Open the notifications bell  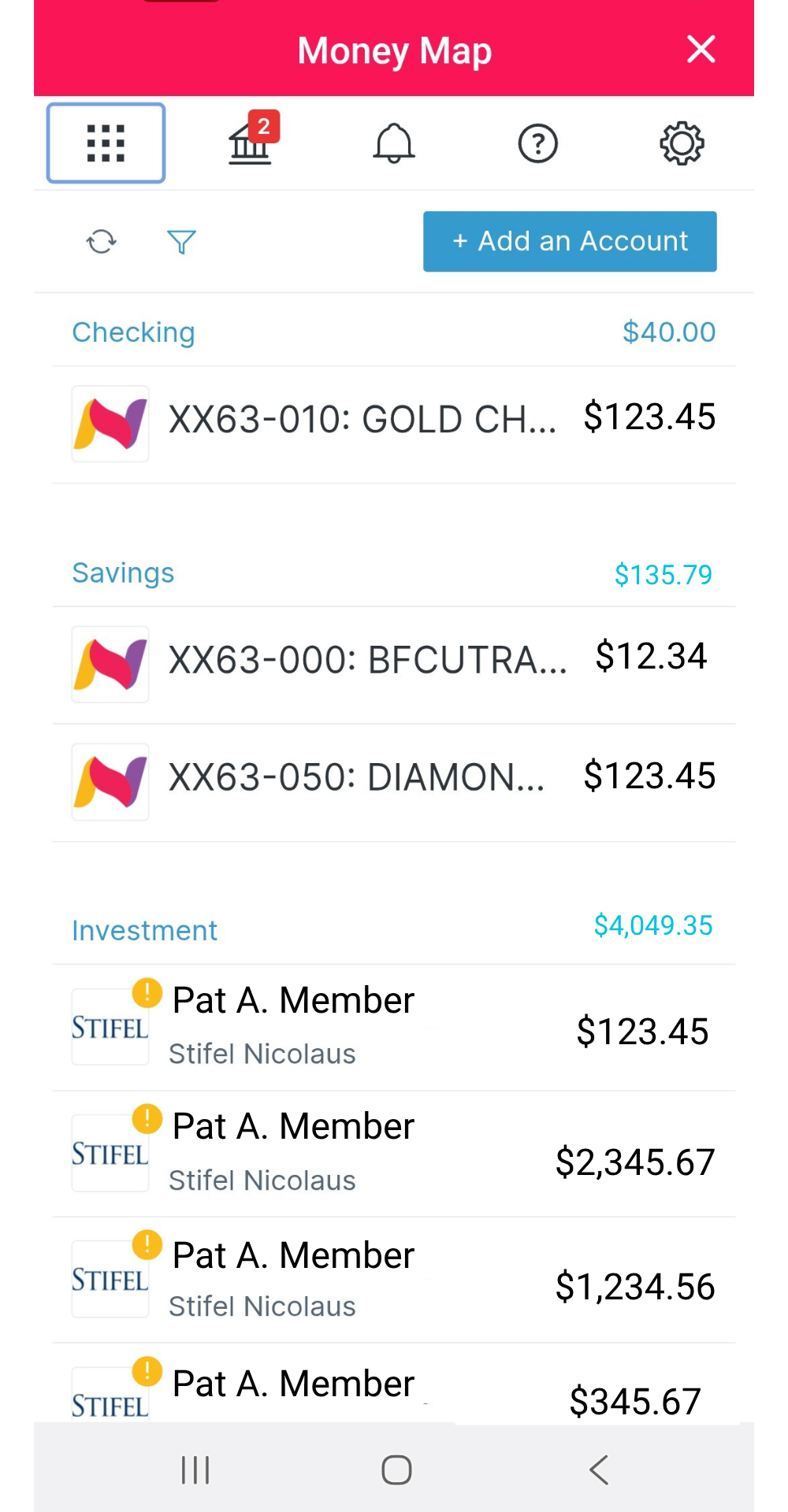[394, 143]
